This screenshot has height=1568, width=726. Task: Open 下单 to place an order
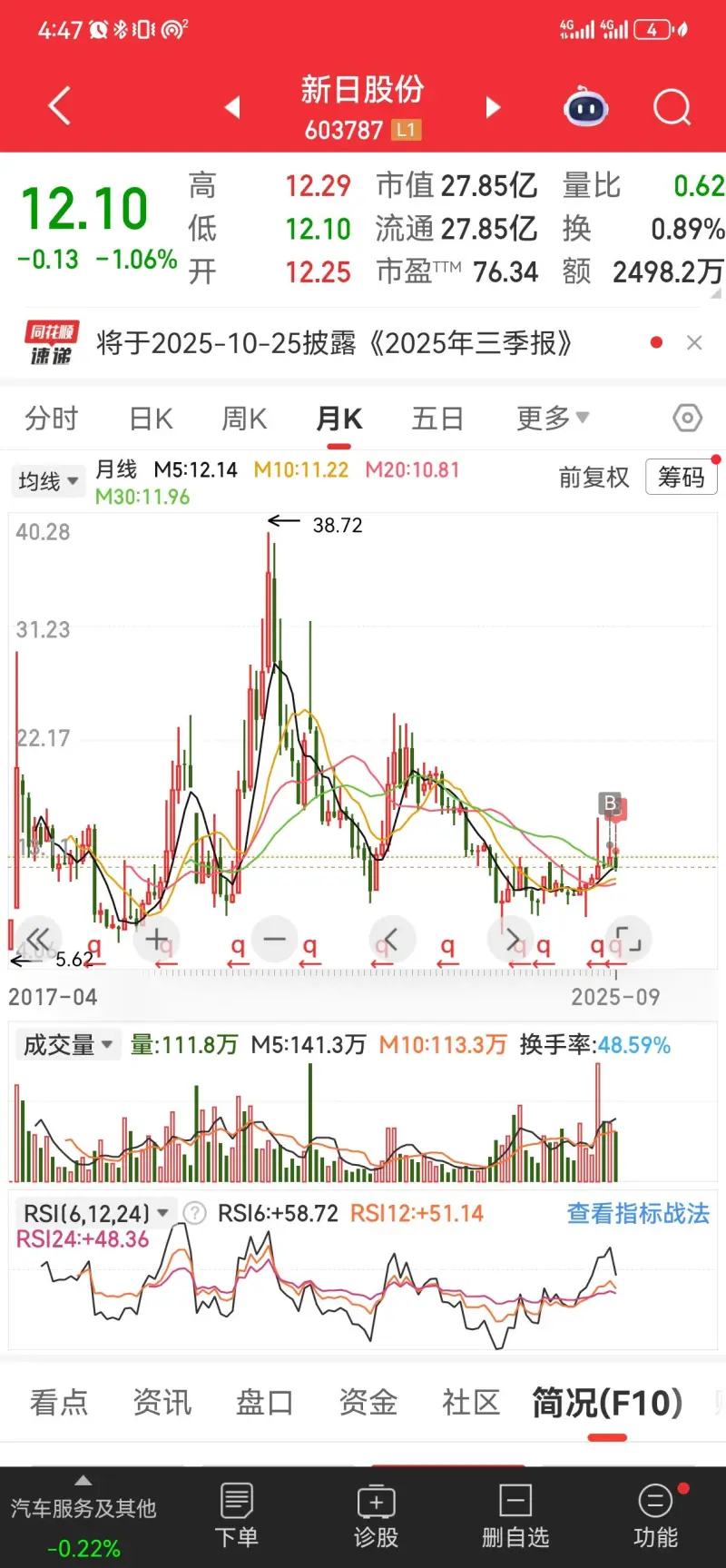click(237, 1516)
